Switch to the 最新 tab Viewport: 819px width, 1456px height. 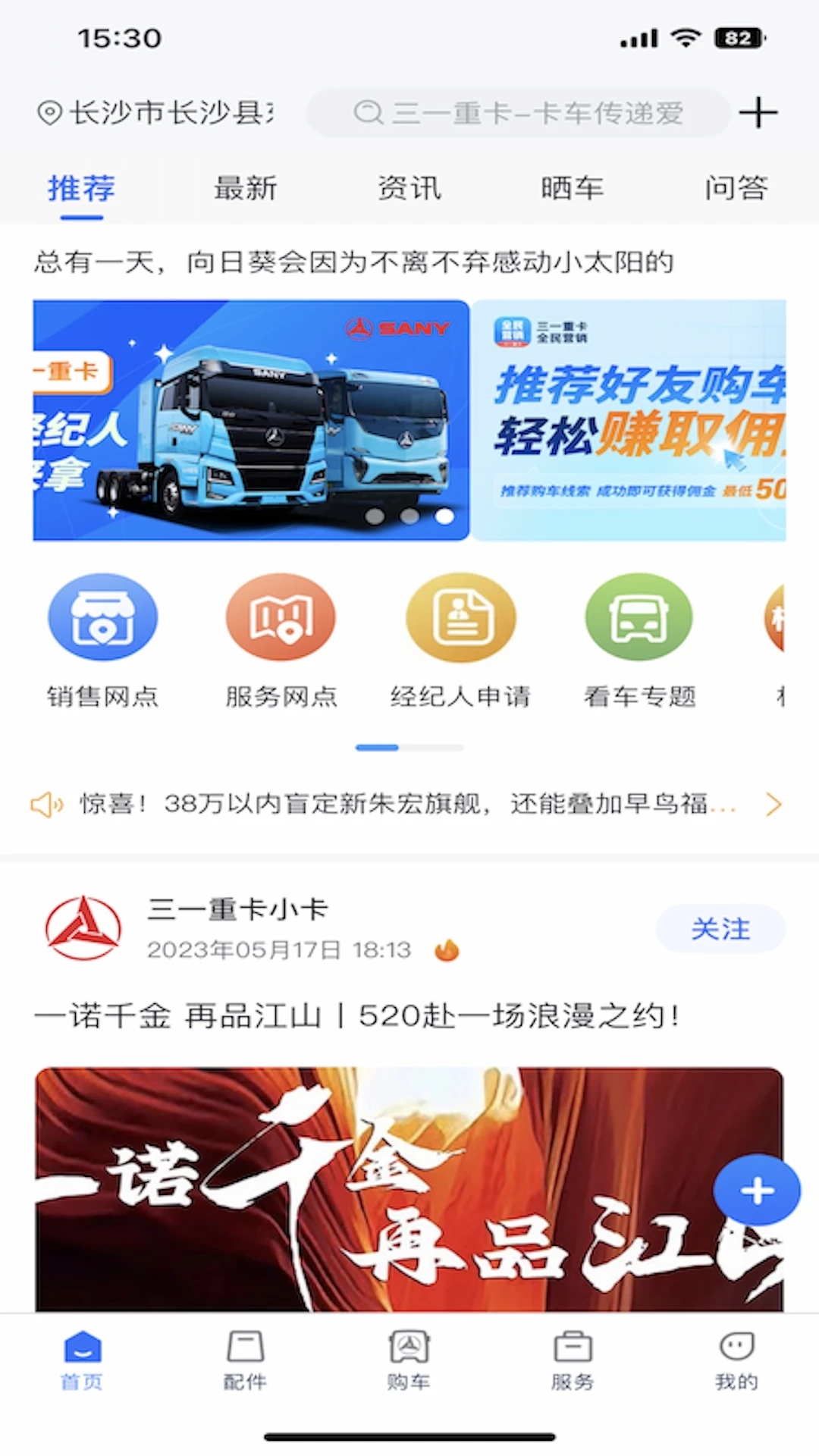coord(246,188)
